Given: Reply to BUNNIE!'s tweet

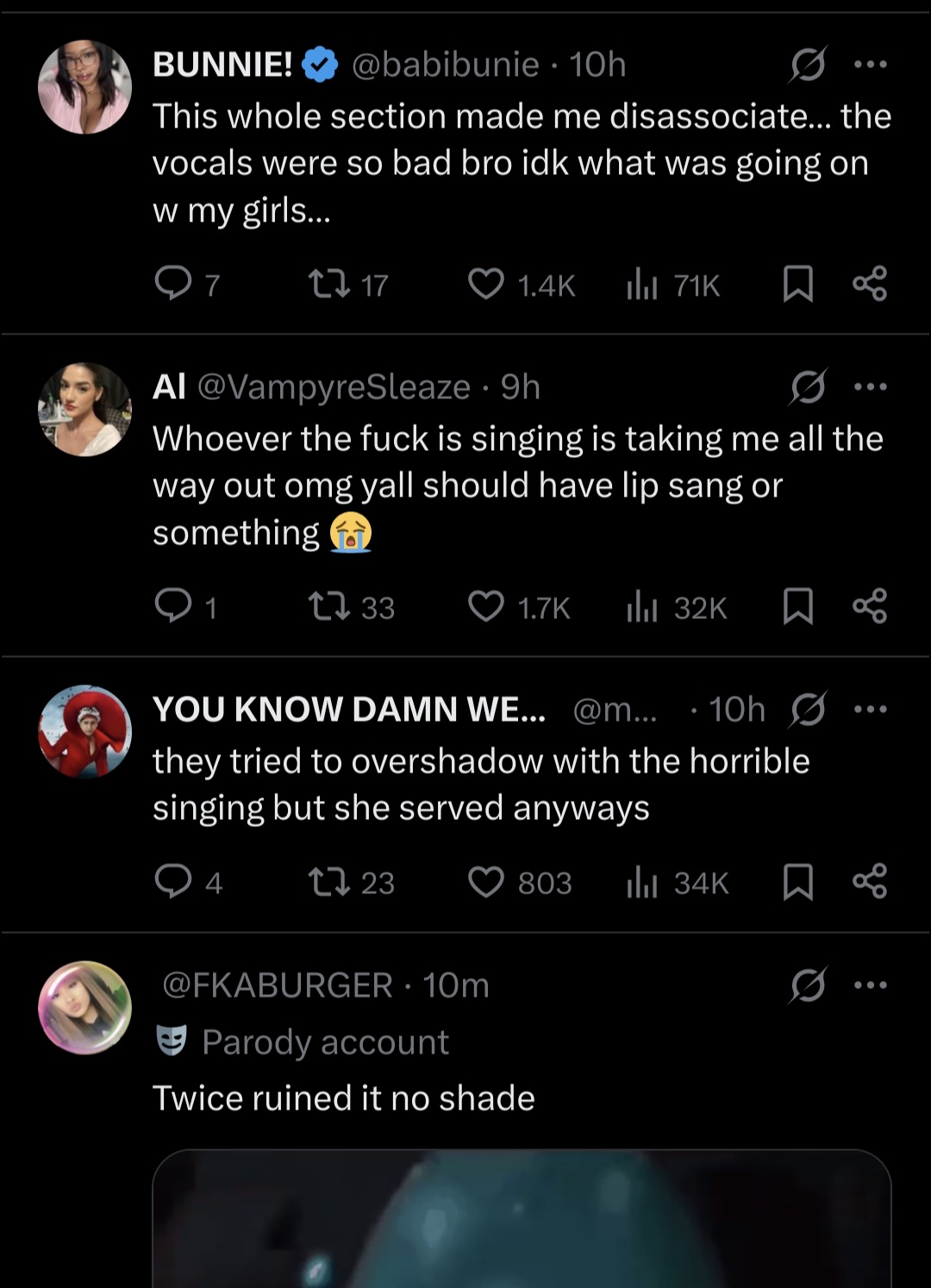Looking at the screenshot, I should [172, 284].
